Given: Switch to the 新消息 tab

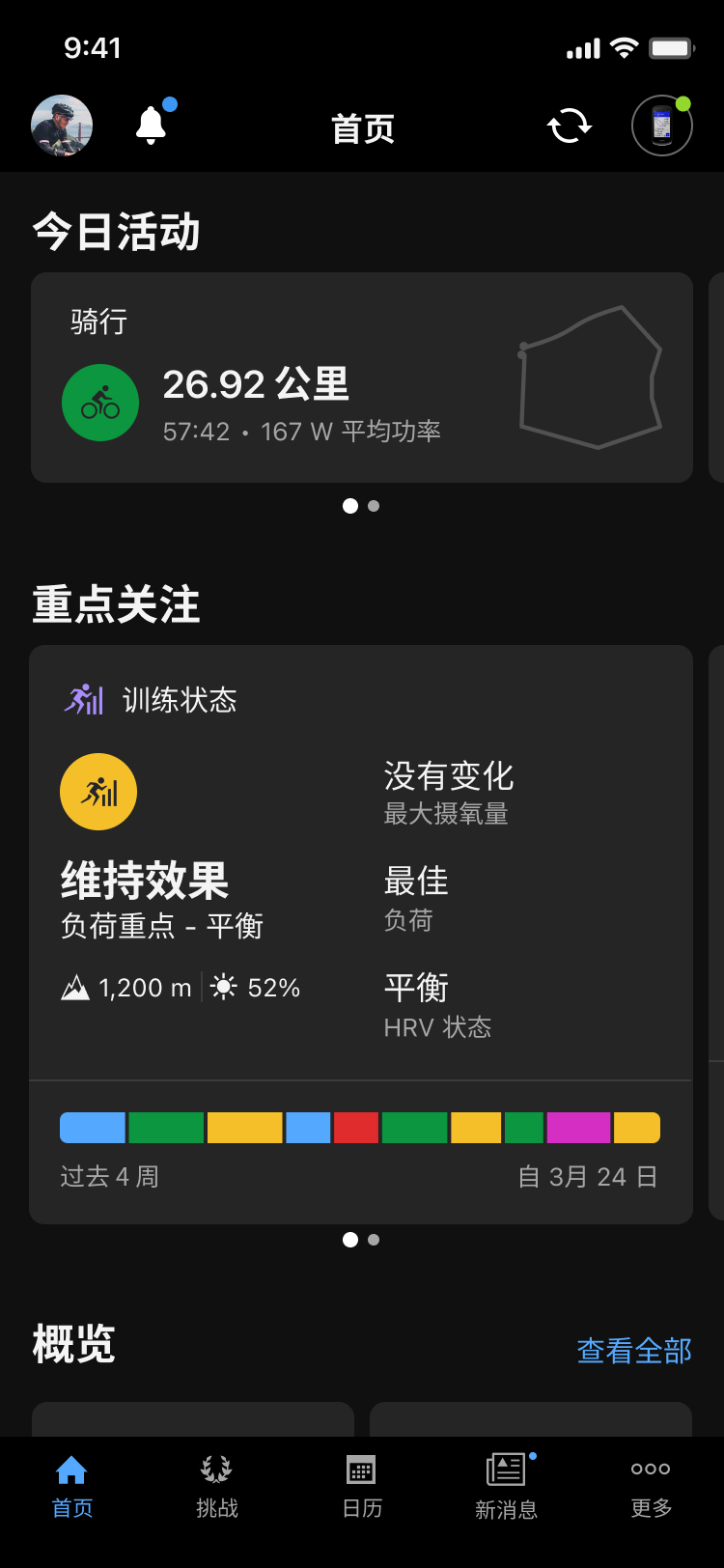Looking at the screenshot, I should (x=506, y=1487).
